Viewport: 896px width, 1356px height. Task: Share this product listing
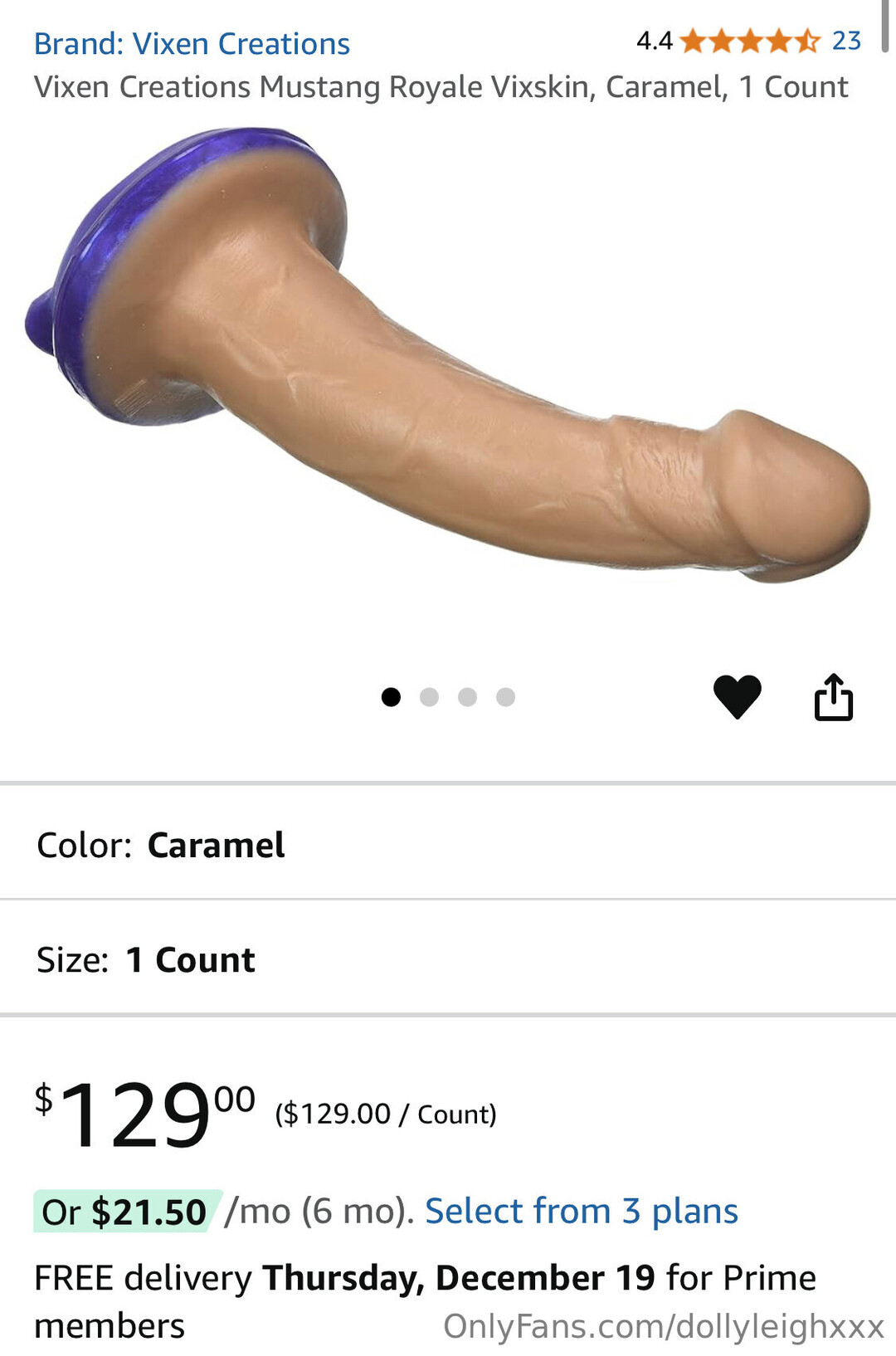click(x=833, y=696)
